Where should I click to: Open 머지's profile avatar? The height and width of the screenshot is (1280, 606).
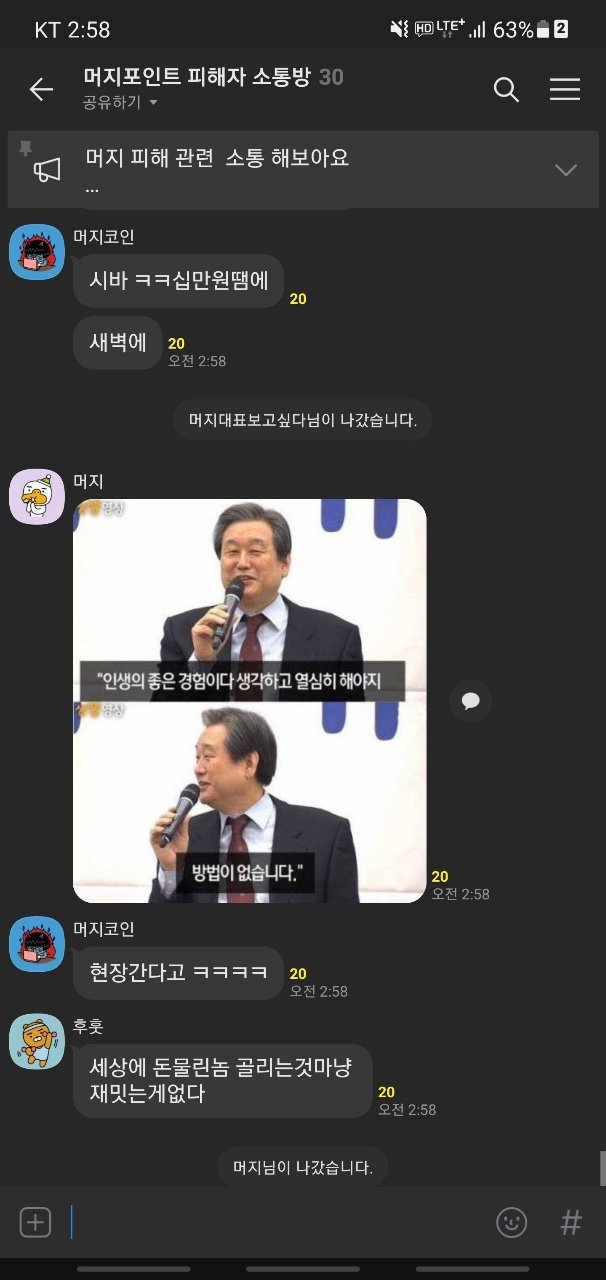(37, 496)
